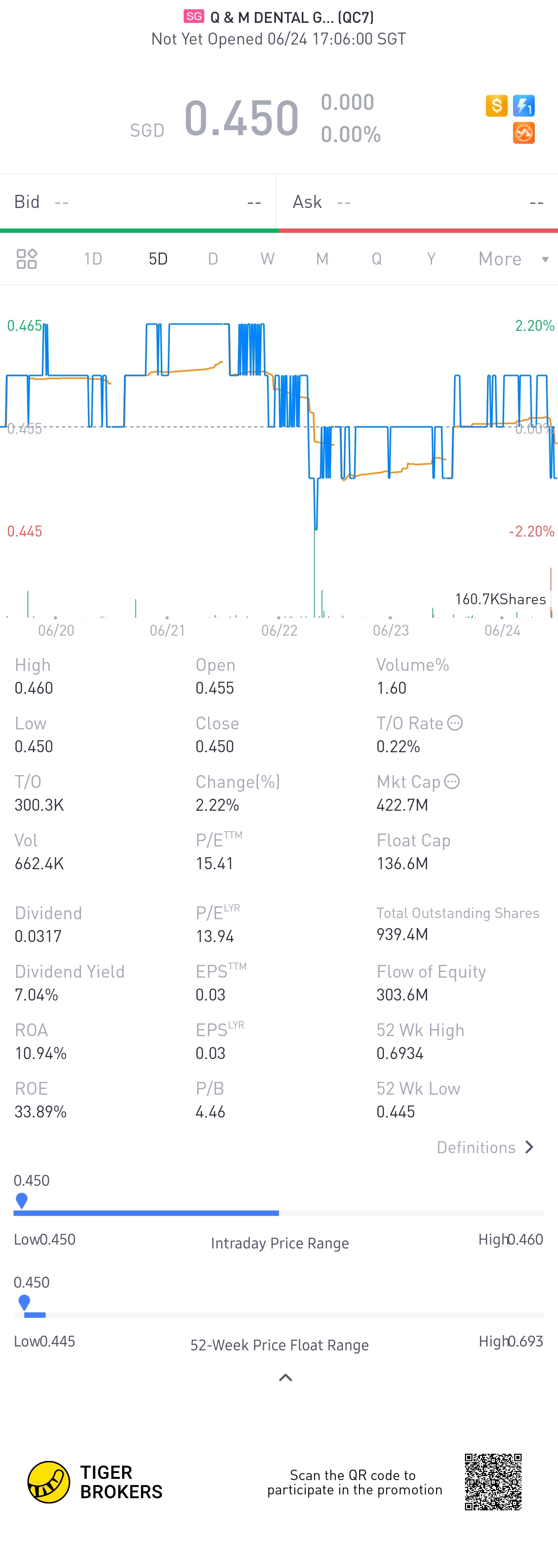Select the 5D chart period

tap(158, 259)
